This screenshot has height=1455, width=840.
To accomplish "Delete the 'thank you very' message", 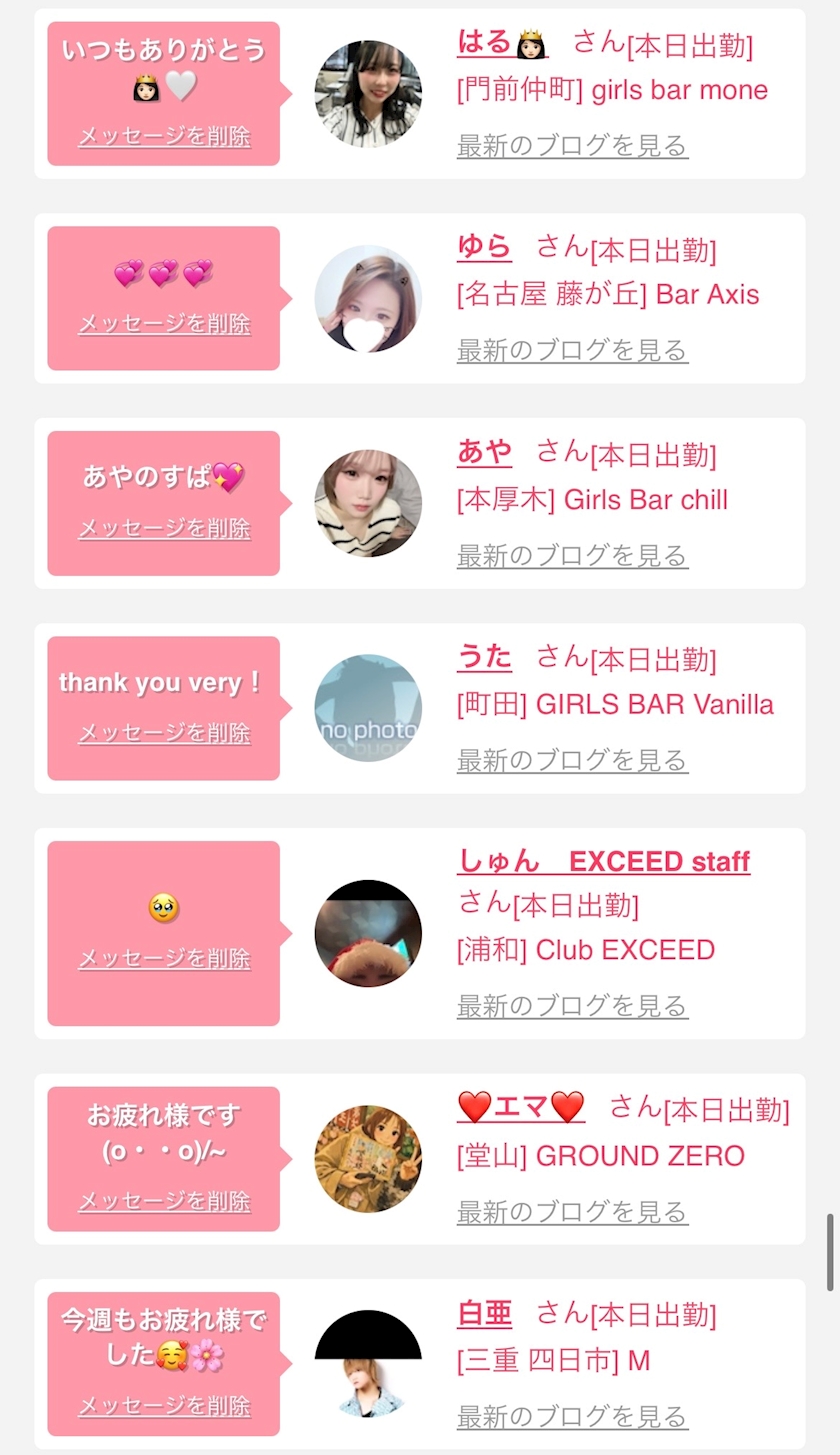I will click(164, 733).
